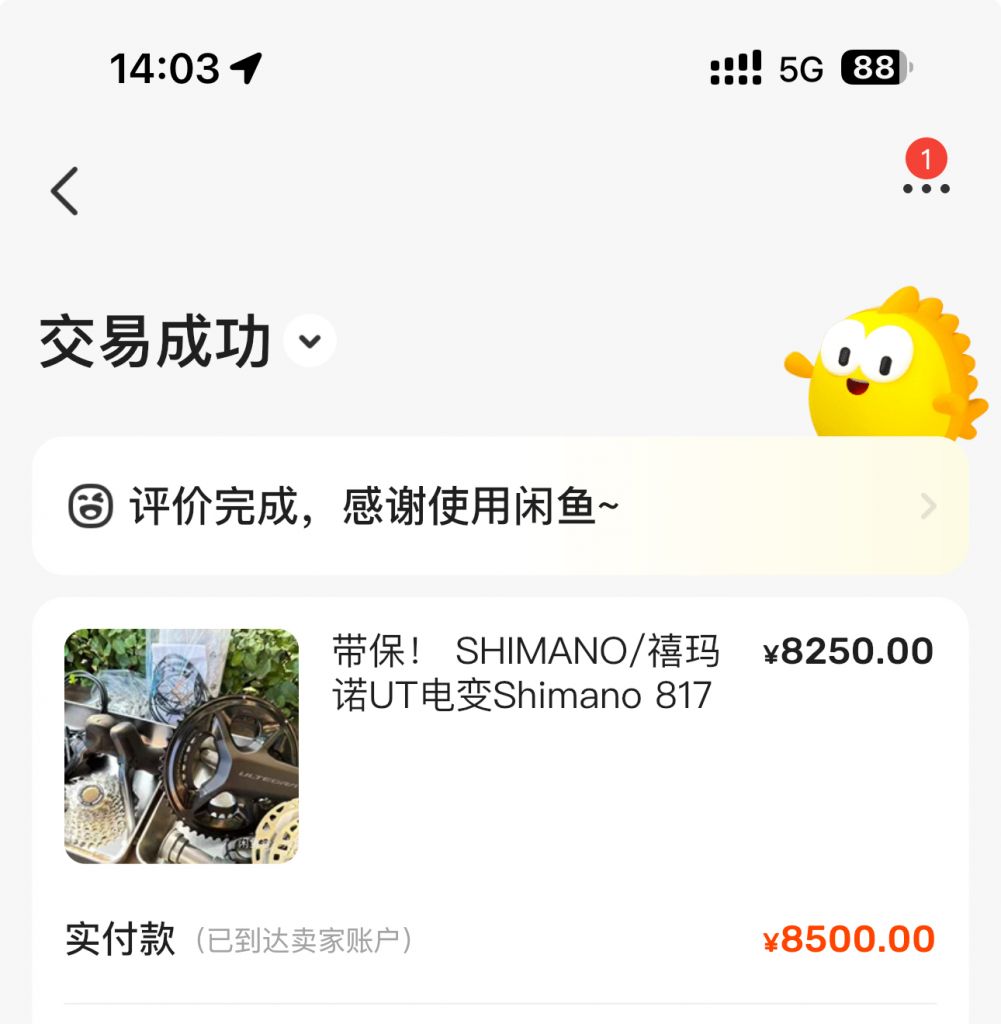Tap the smiley emoji in the review banner
This screenshot has height=1024, width=1001.
[91, 507]
